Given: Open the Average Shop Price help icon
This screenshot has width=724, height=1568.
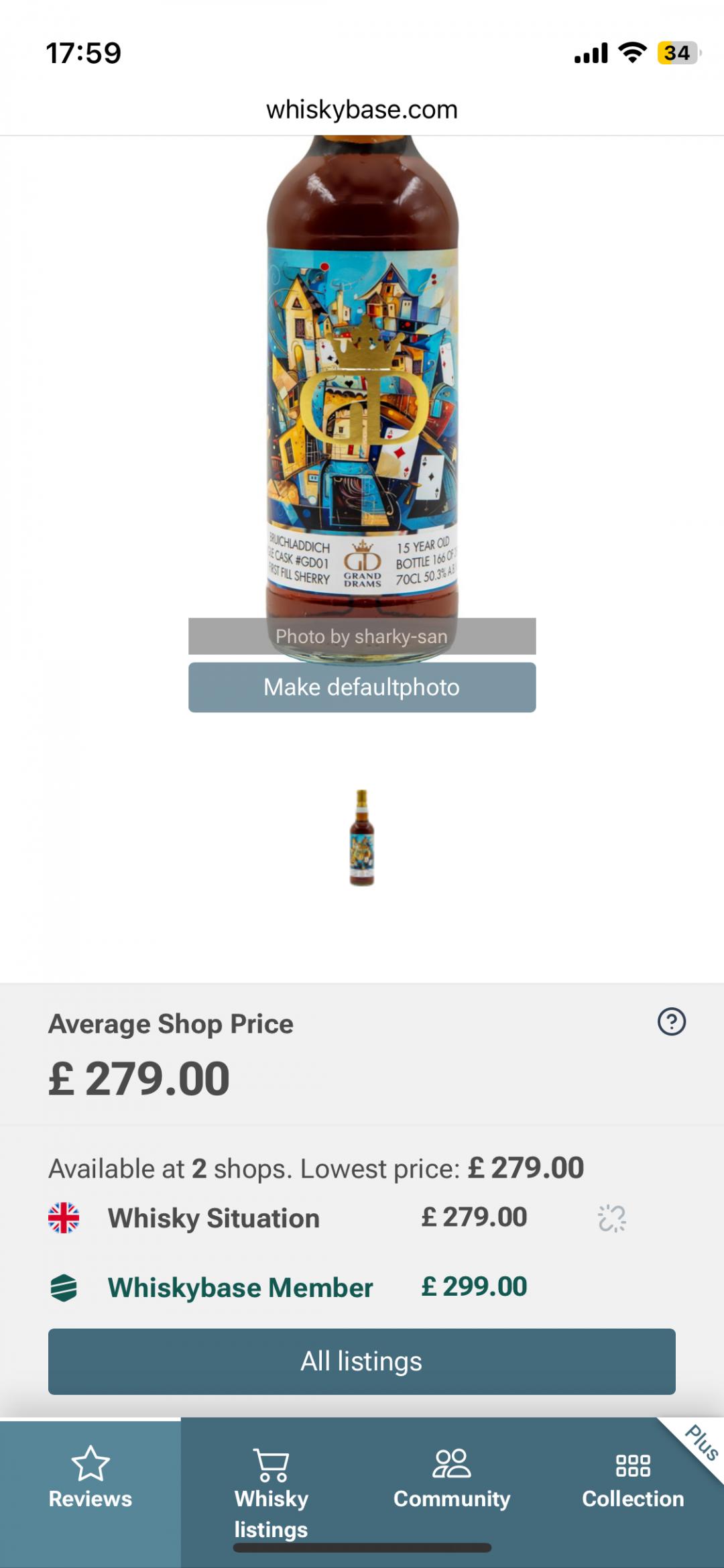Looking at the screenshot, I should point(671,1022).
